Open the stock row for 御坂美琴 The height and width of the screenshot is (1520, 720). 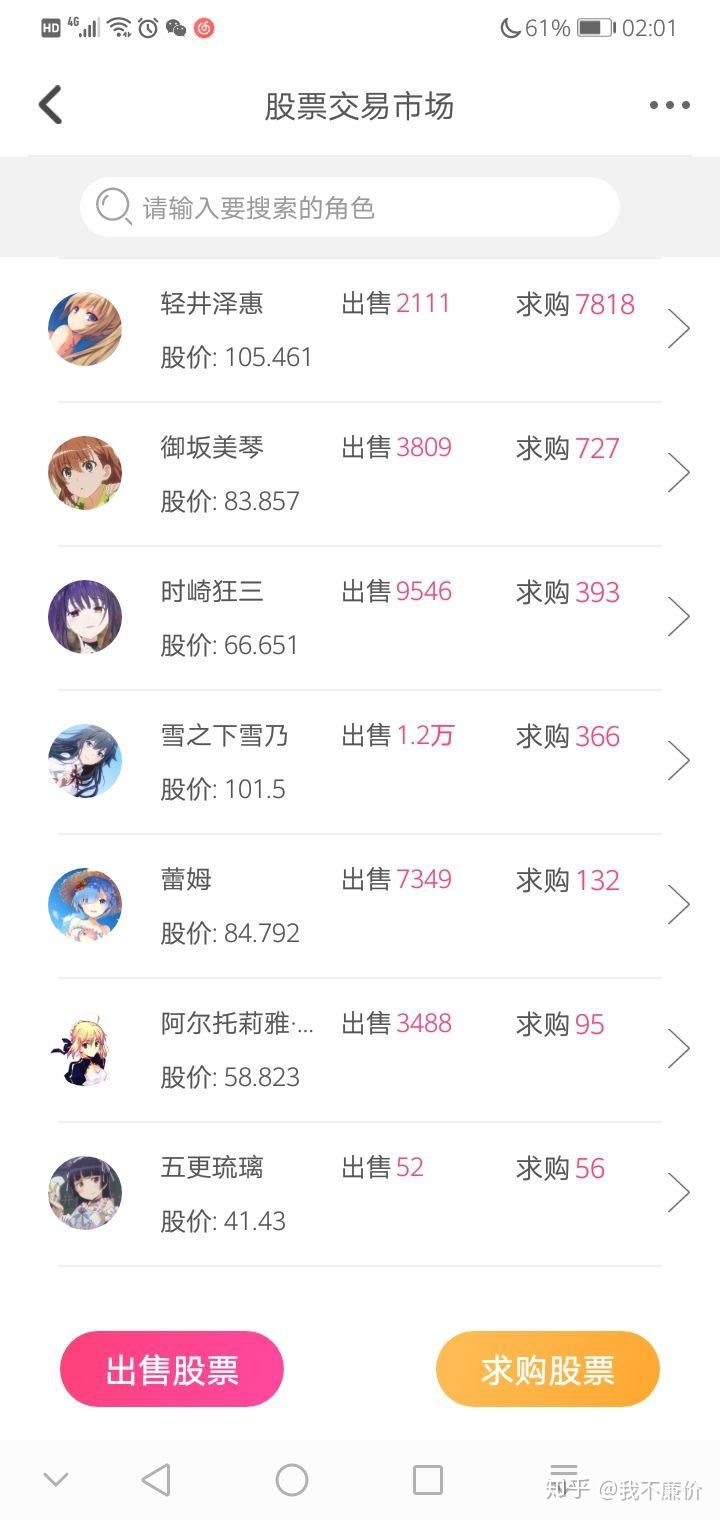click(x=360, y=474)
